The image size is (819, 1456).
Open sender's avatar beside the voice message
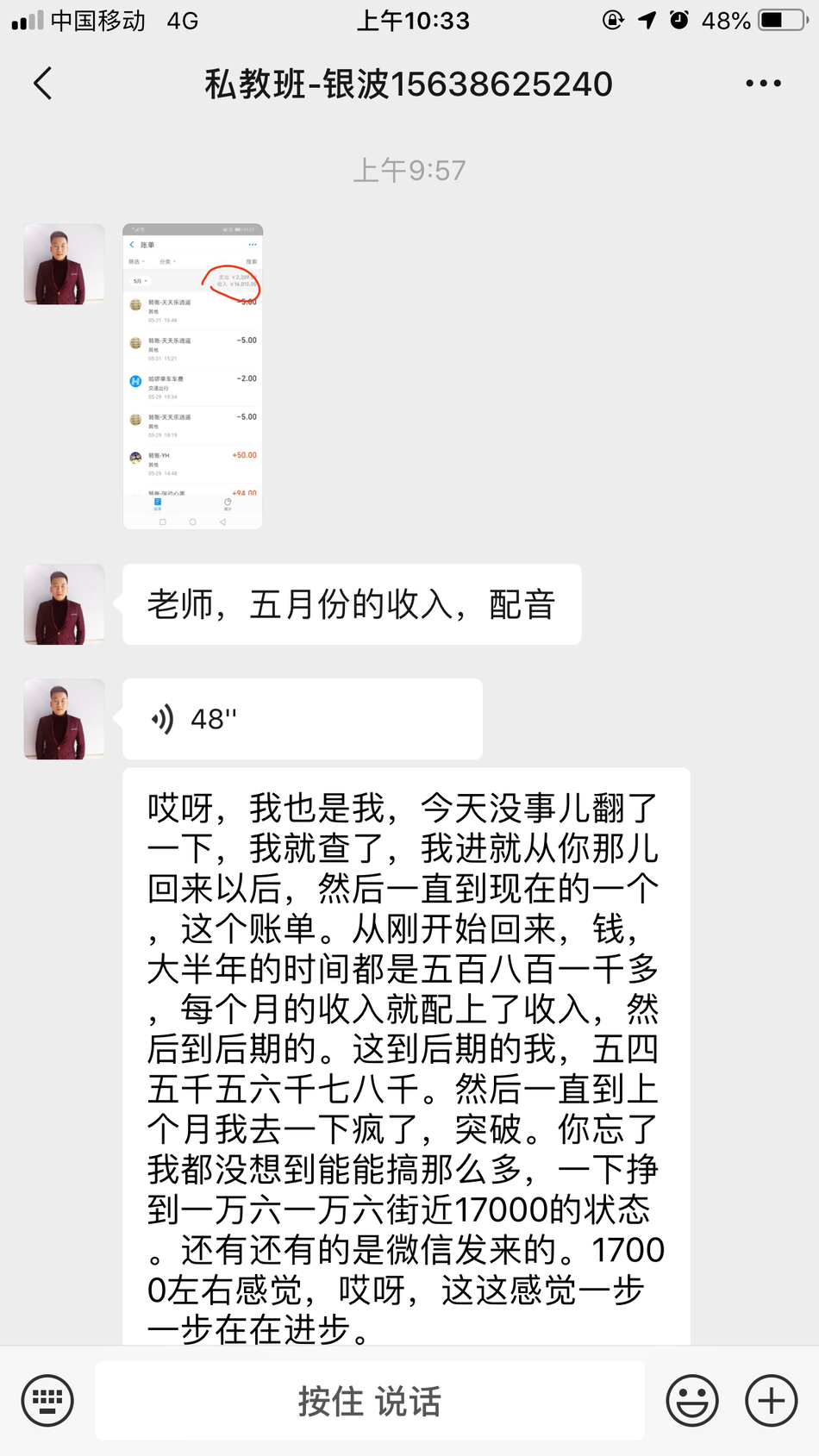tap(64, 719)
